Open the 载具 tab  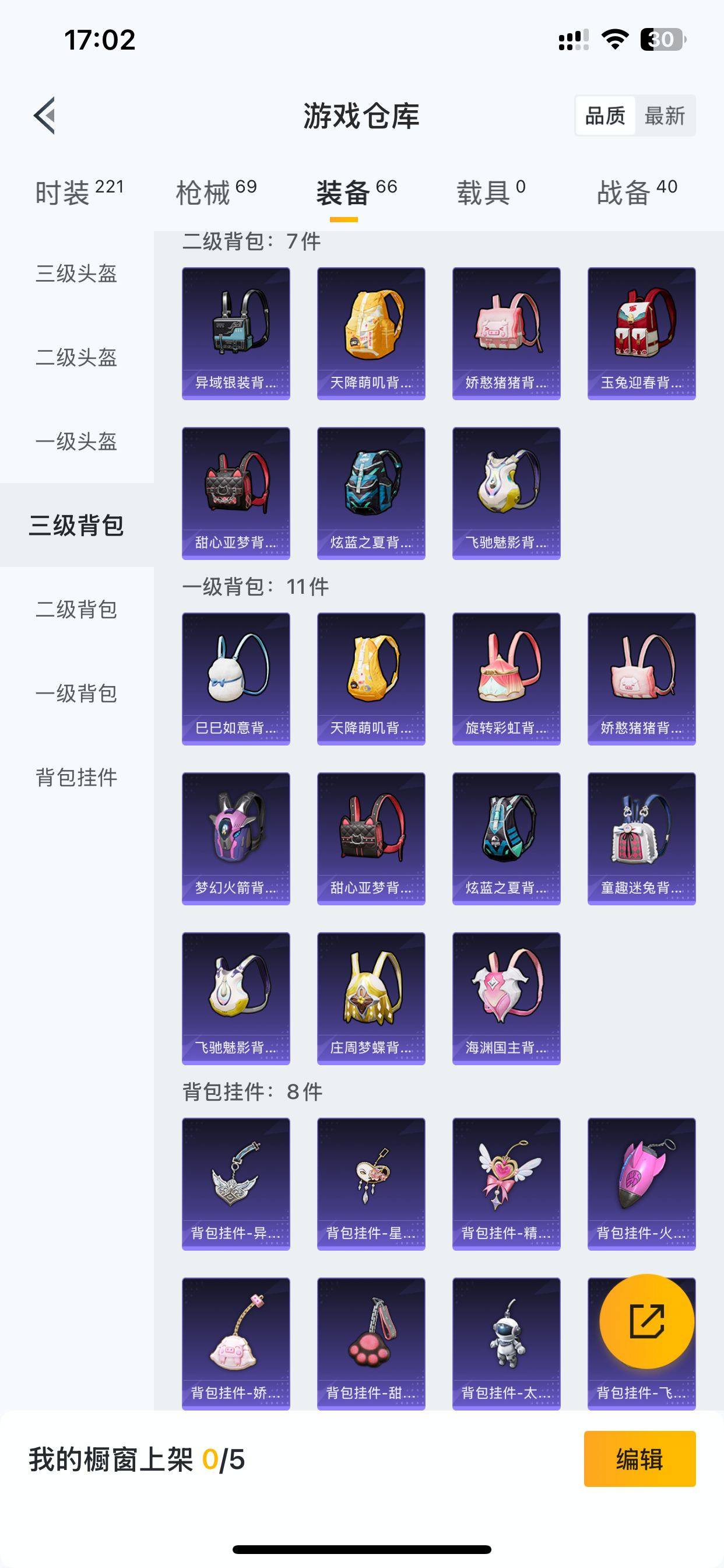[x=490, y=192]
